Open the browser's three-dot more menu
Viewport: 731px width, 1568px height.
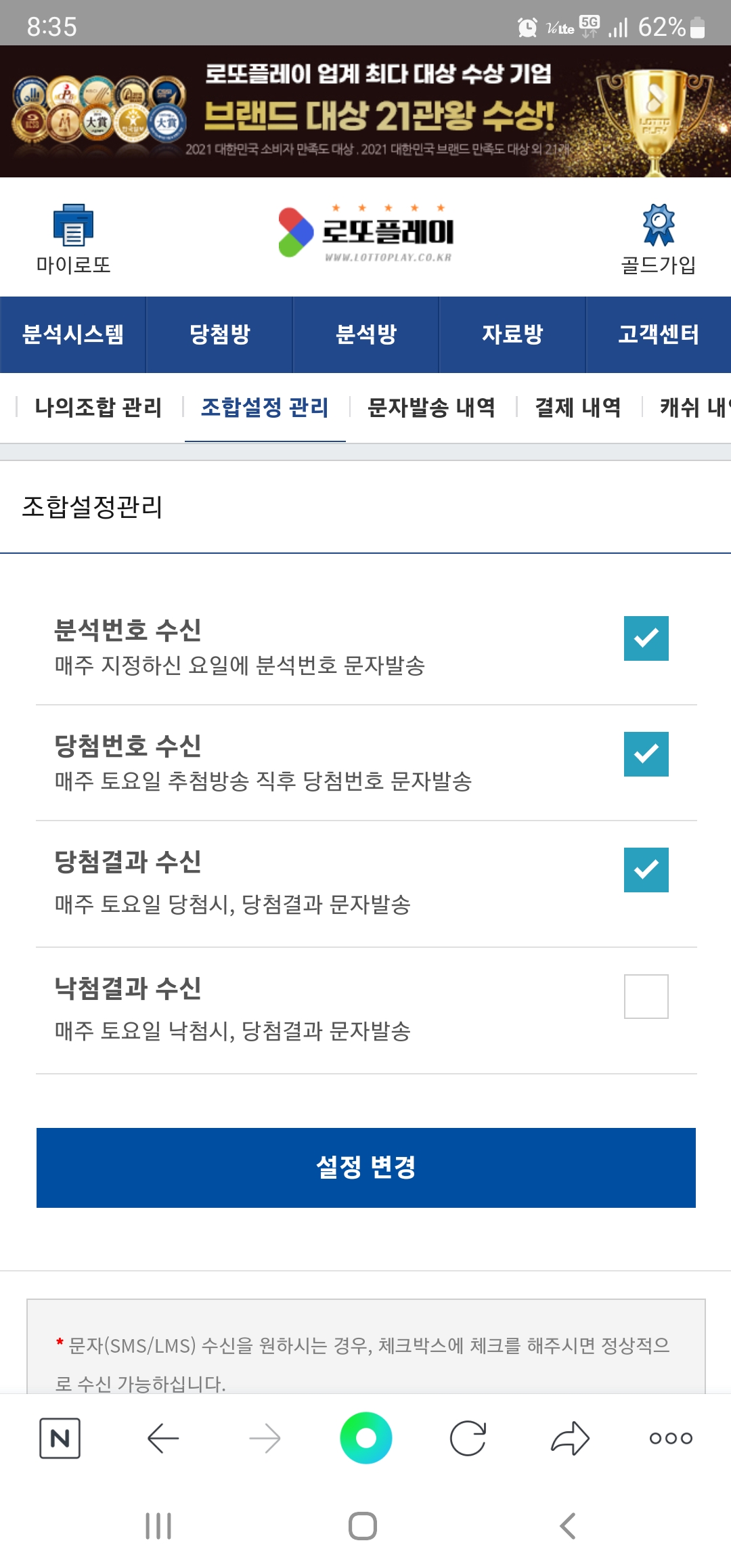coord(671,1438)
